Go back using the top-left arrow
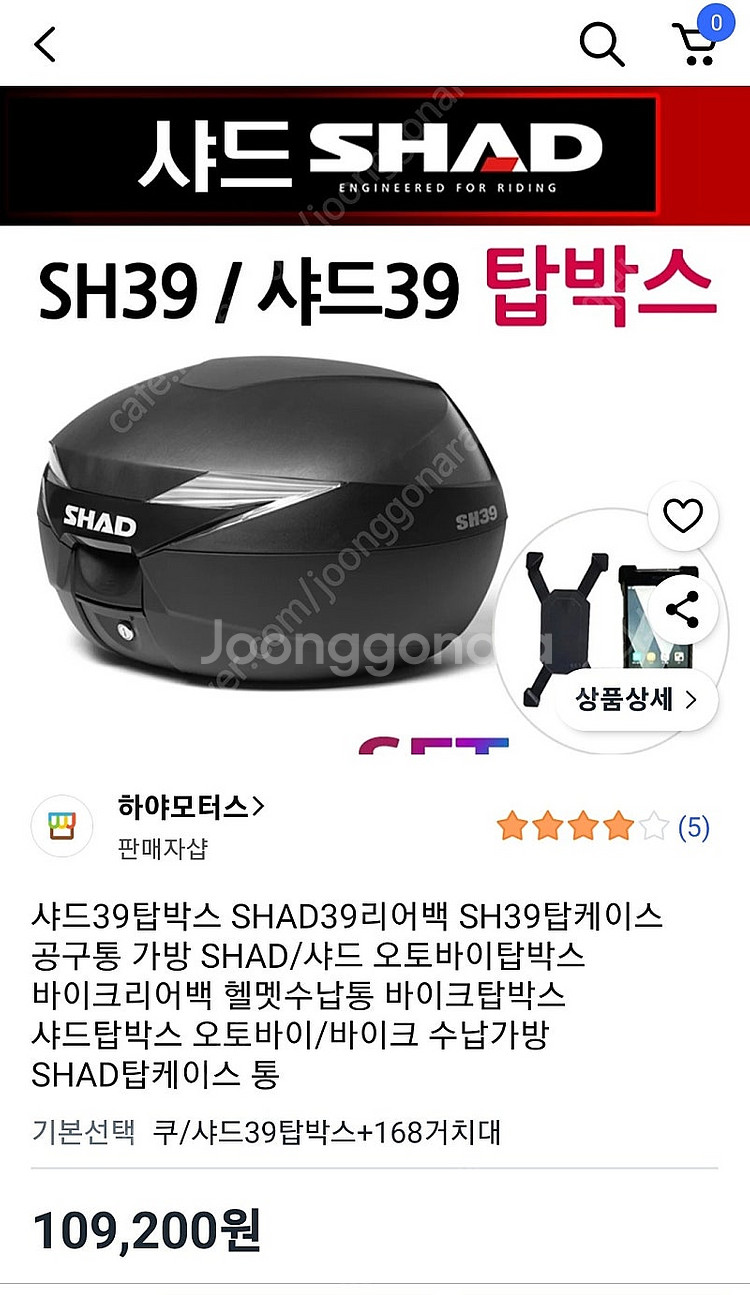The width and height of the screenshot is (750, 1295). [x=46, y=44]
